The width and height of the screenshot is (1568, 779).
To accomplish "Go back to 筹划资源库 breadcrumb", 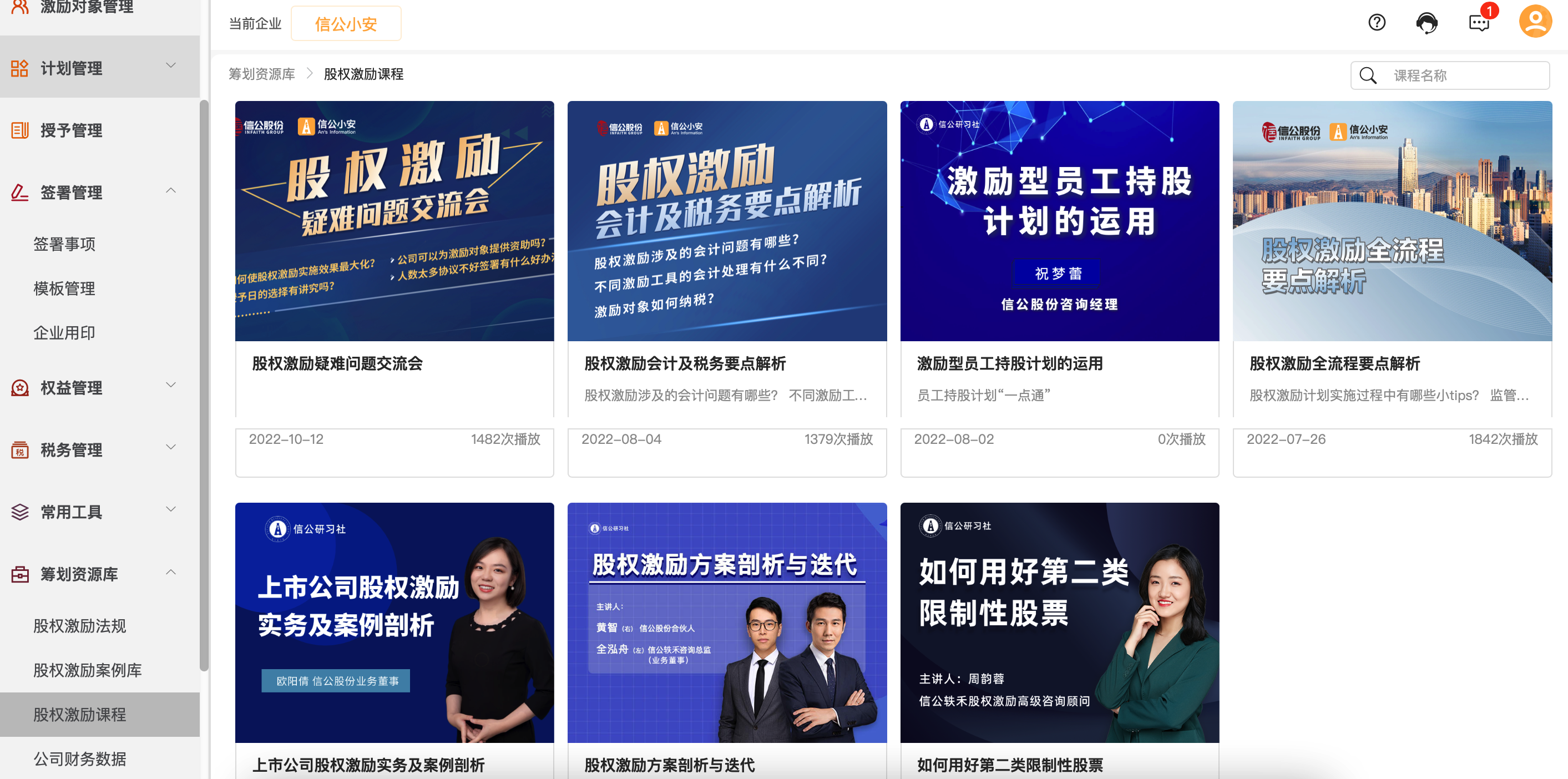I will pos(261,74).
